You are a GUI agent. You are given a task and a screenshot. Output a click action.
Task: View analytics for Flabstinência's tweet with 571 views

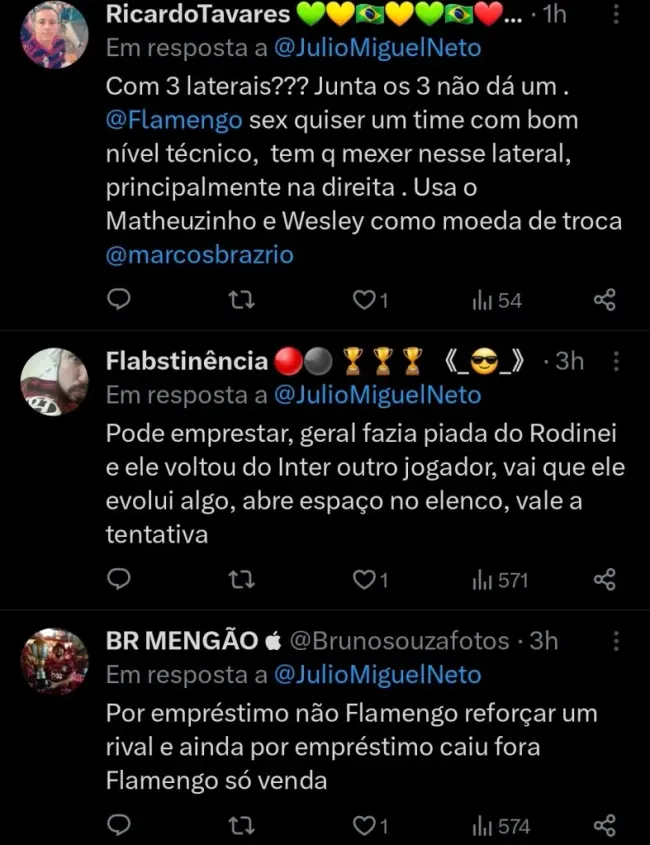pyautogui.click(x=500, y=579)
